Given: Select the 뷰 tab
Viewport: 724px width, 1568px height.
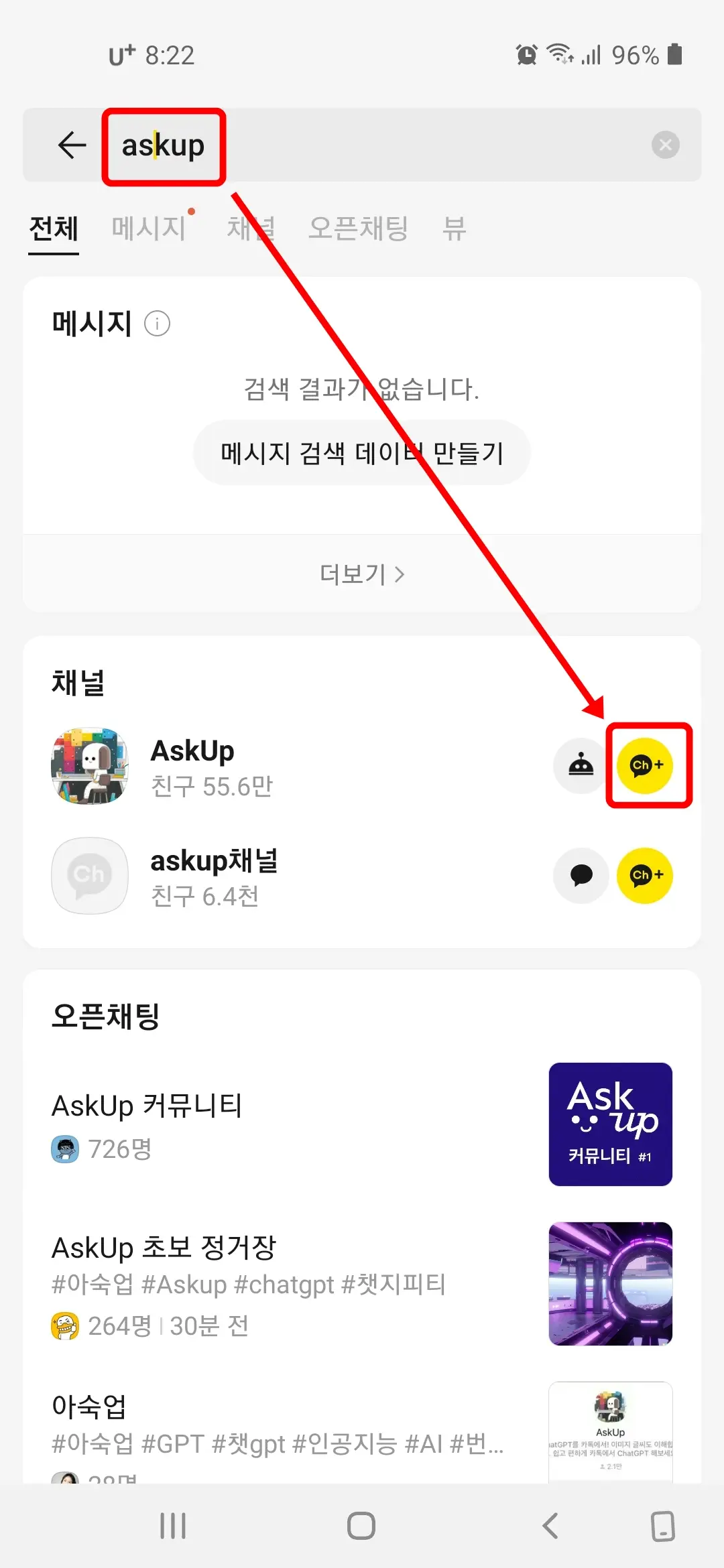Looking at the screenshot, I should click(455, 229).
